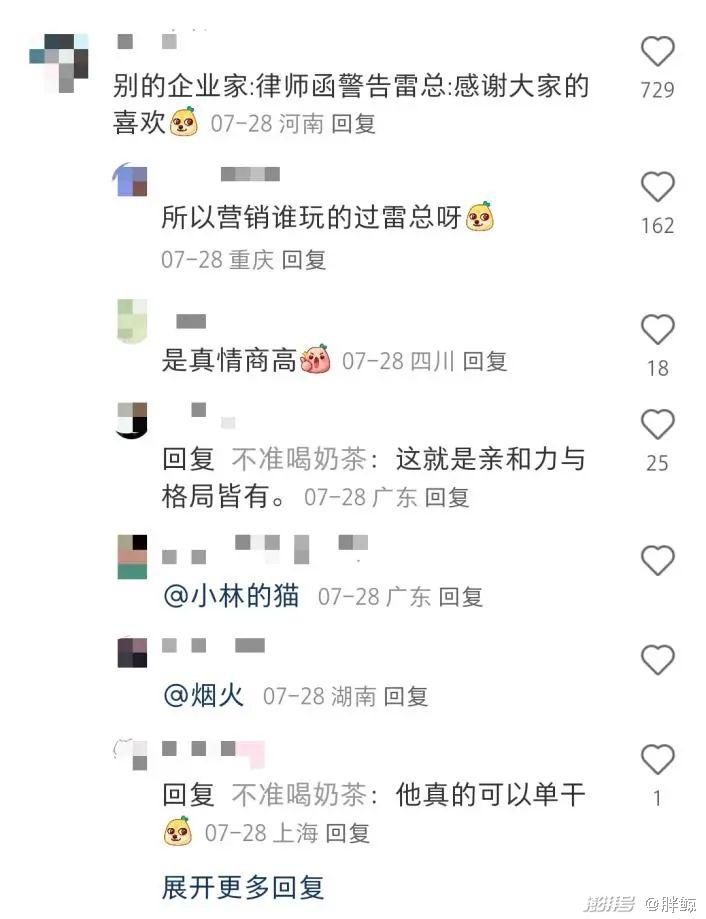Like the comment about 律师函警告雷总
Screen dimensions: 706x919
point(657,52)
